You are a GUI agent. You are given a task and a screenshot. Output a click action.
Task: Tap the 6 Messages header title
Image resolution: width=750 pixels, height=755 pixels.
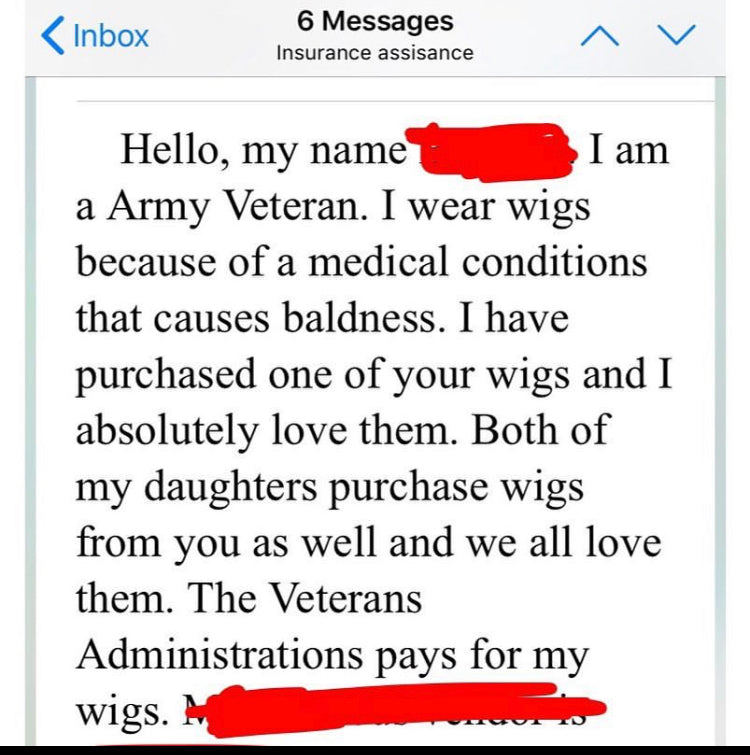tap(375, 20)
